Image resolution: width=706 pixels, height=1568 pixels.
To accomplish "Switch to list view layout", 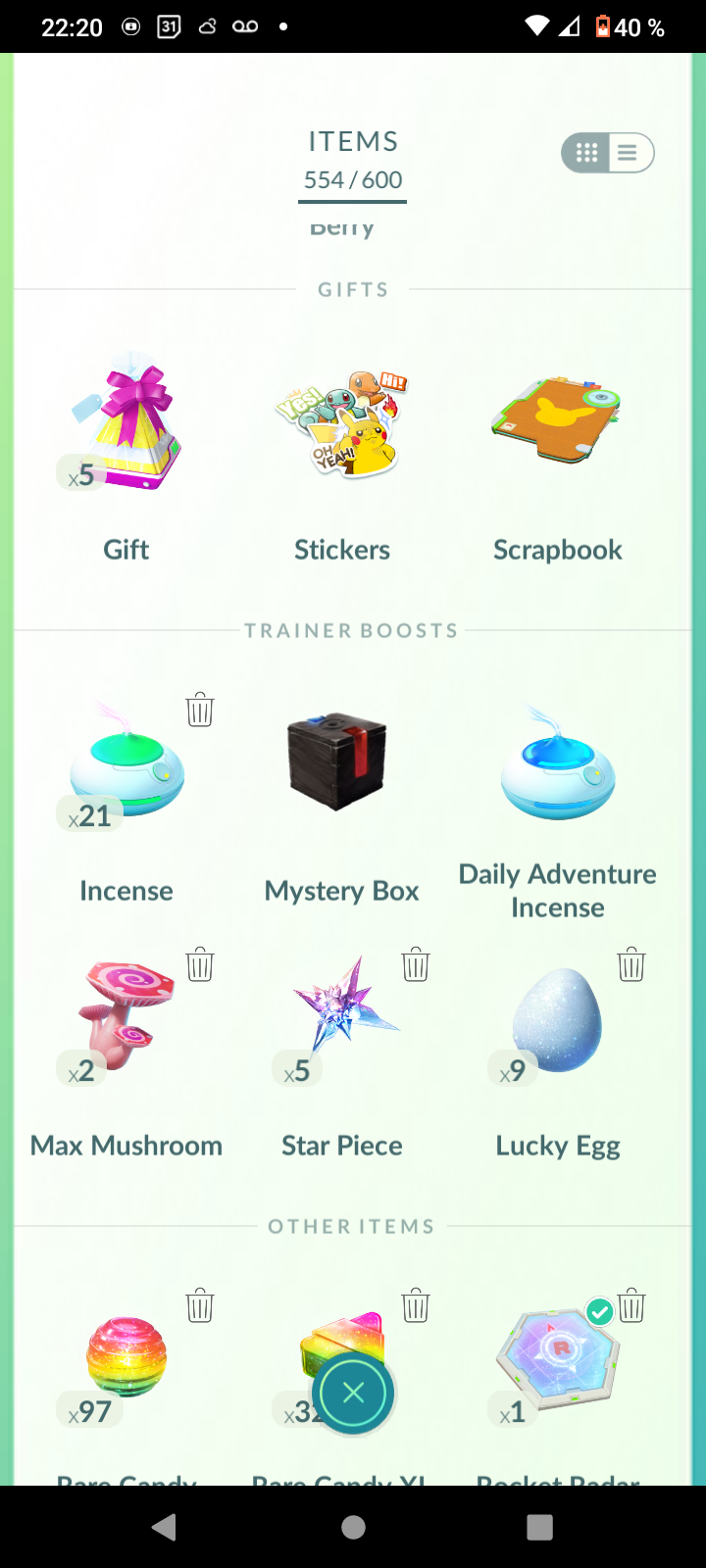I will (629, 153).
